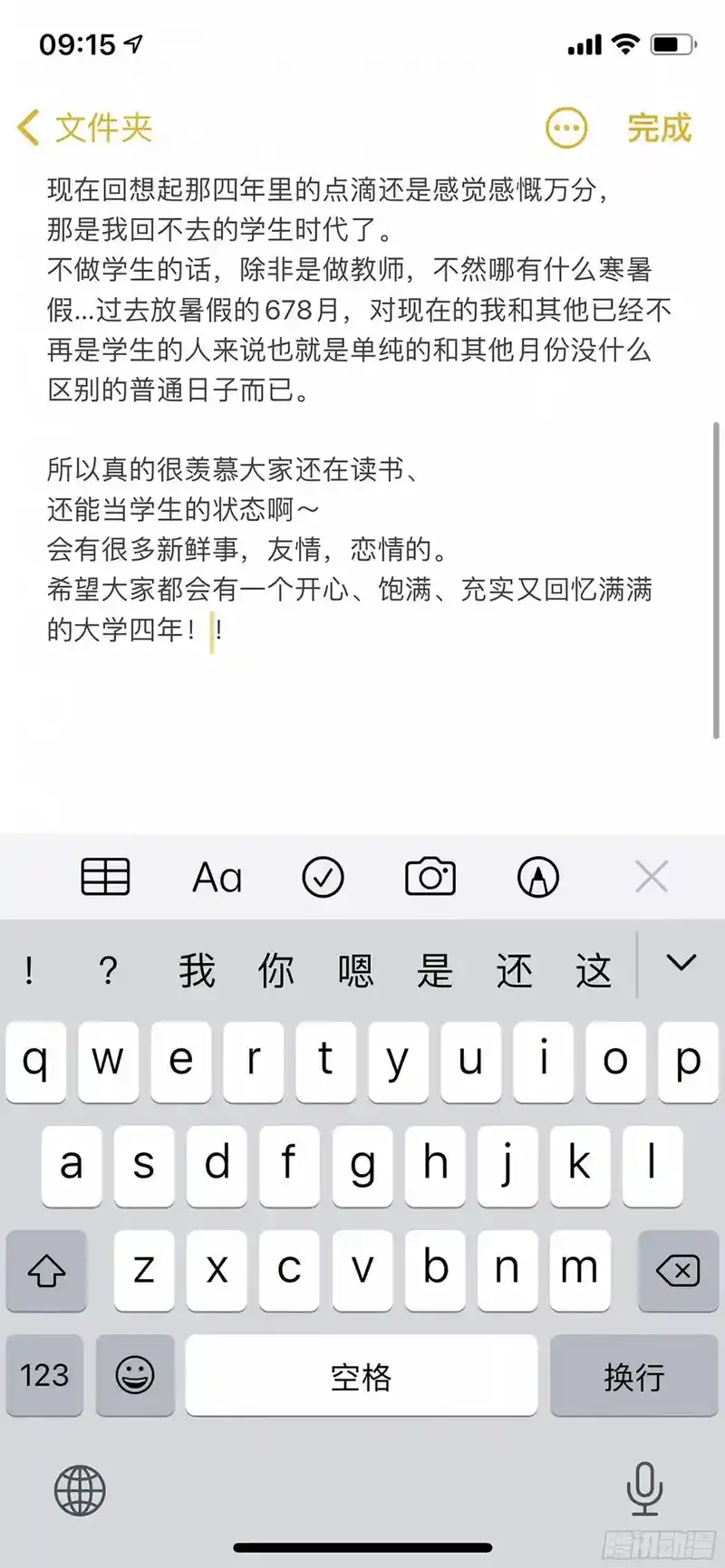The height and width of the screenshot is (1568, 725).
Task: Open the emoji keyboard
Action: pos(135,1375)
